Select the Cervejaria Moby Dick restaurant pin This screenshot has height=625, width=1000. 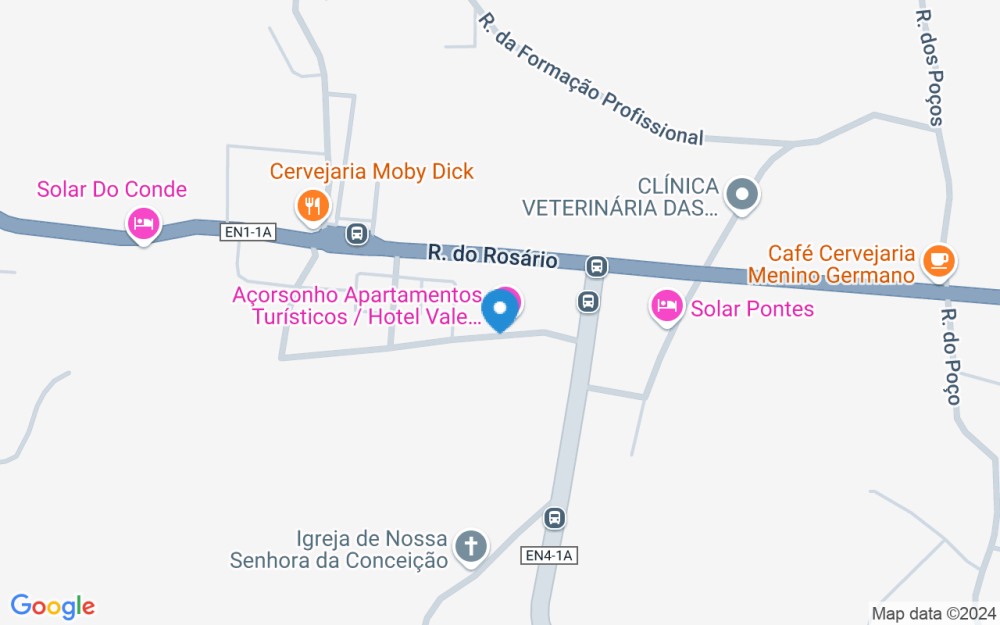313,206
